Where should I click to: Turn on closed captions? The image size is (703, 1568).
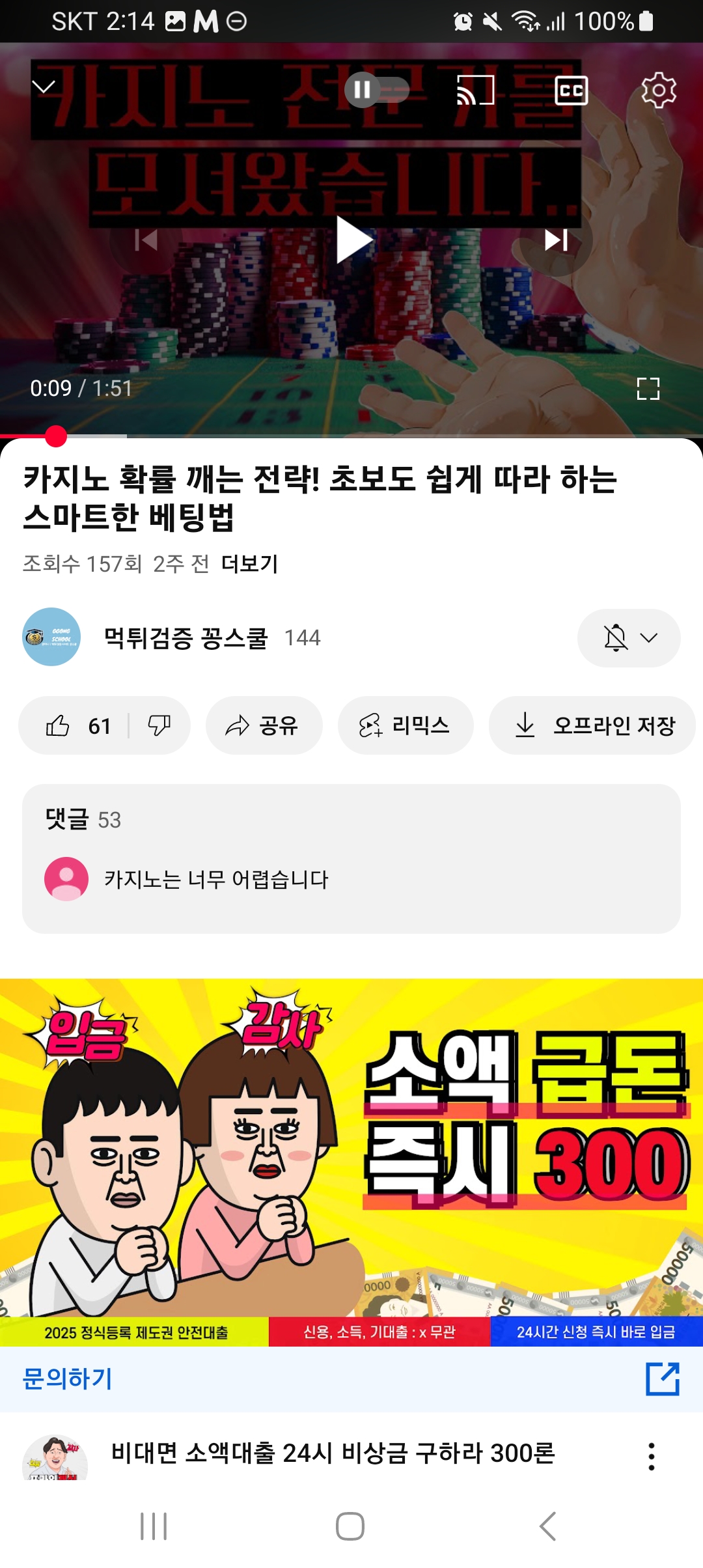point(571,91)
